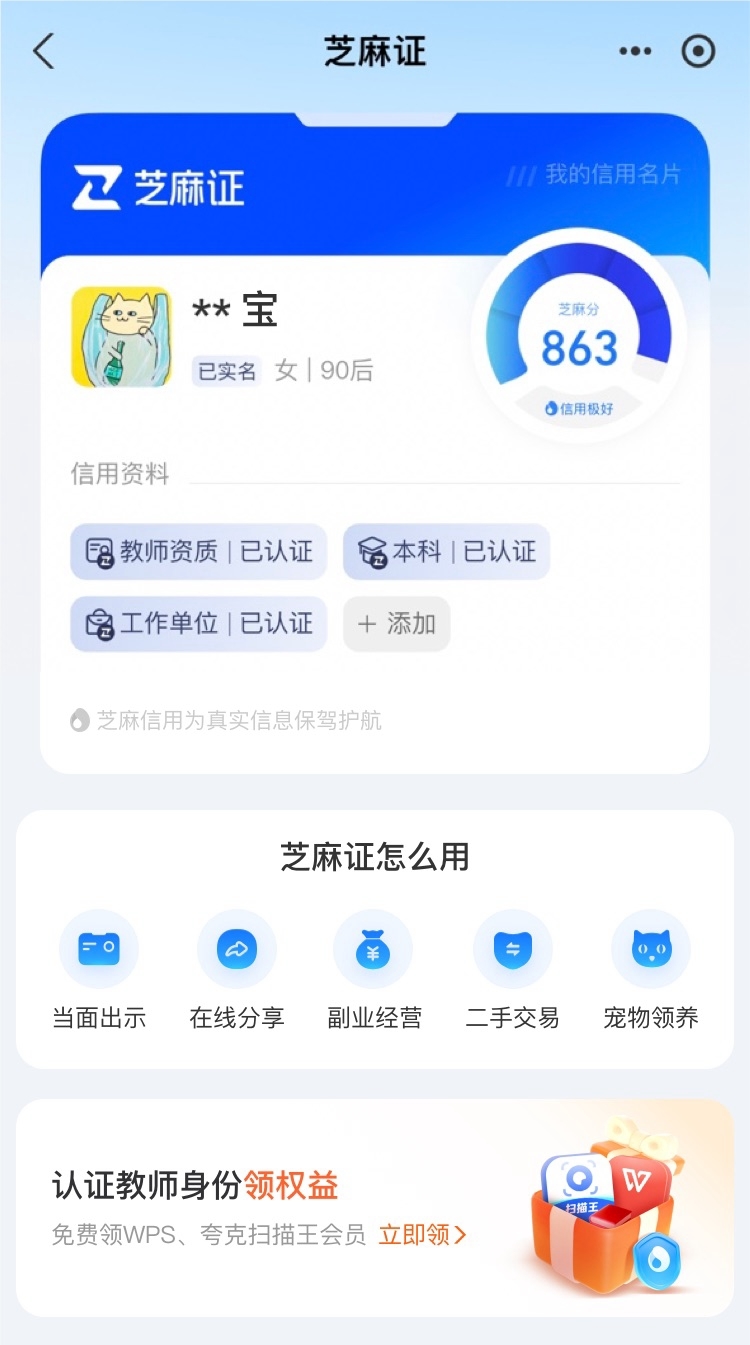Image resolution: width=750 pixels, height=1345 pixels.
Task: Open the 教师资质 已认证 credential chip
Action: 197,552
